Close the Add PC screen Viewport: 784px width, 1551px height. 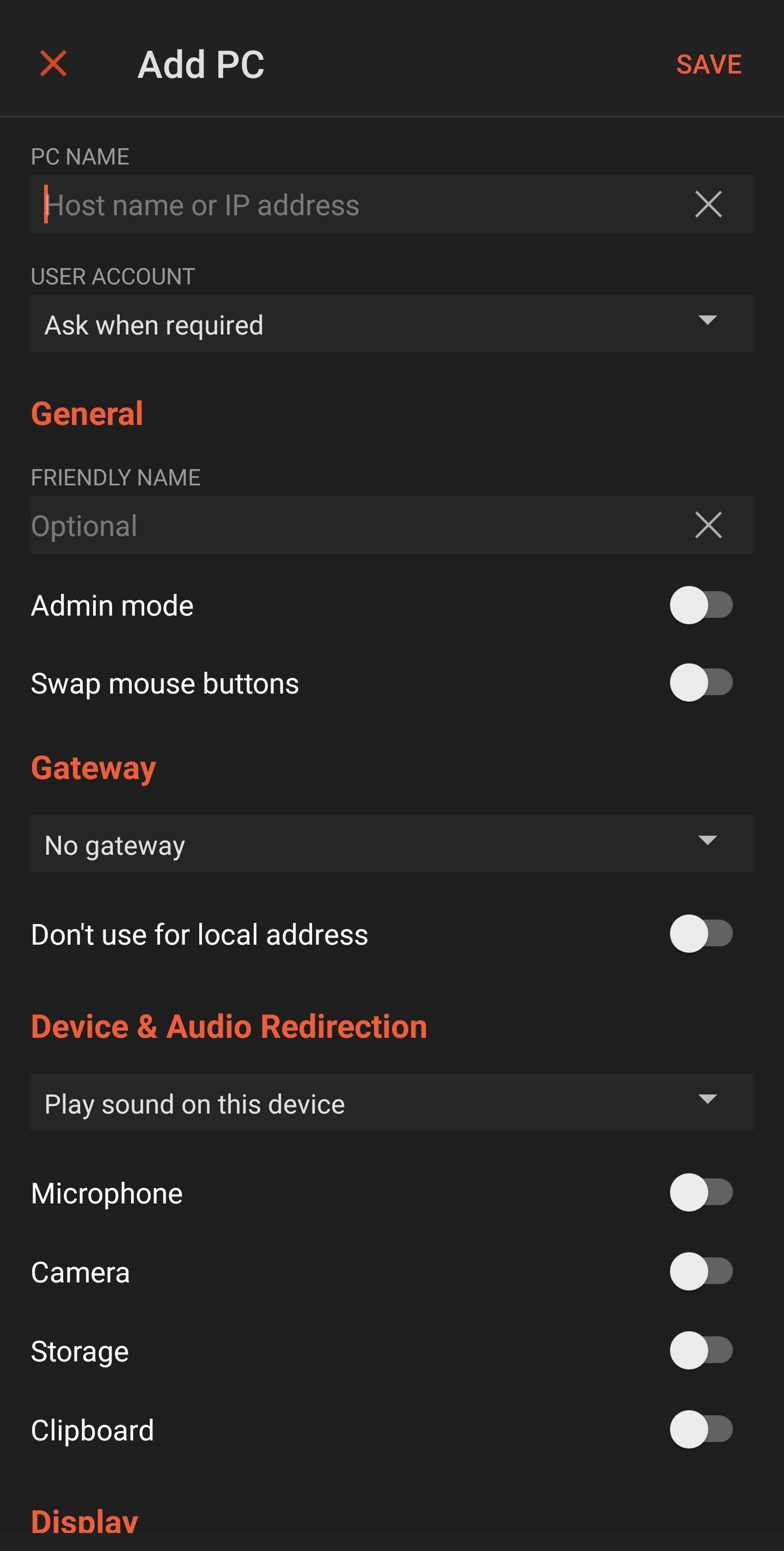point(53,64)
